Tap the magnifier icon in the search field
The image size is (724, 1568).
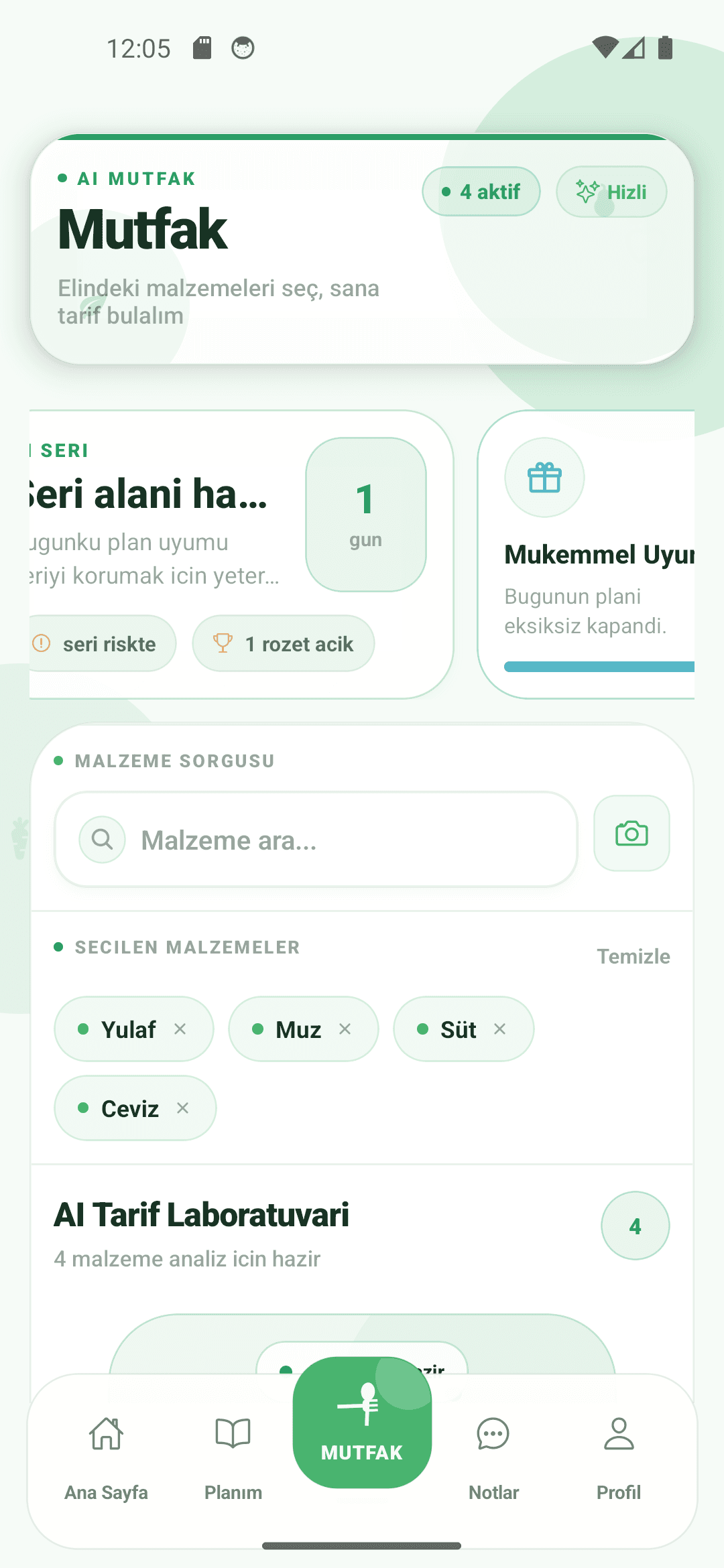[101, 840]
